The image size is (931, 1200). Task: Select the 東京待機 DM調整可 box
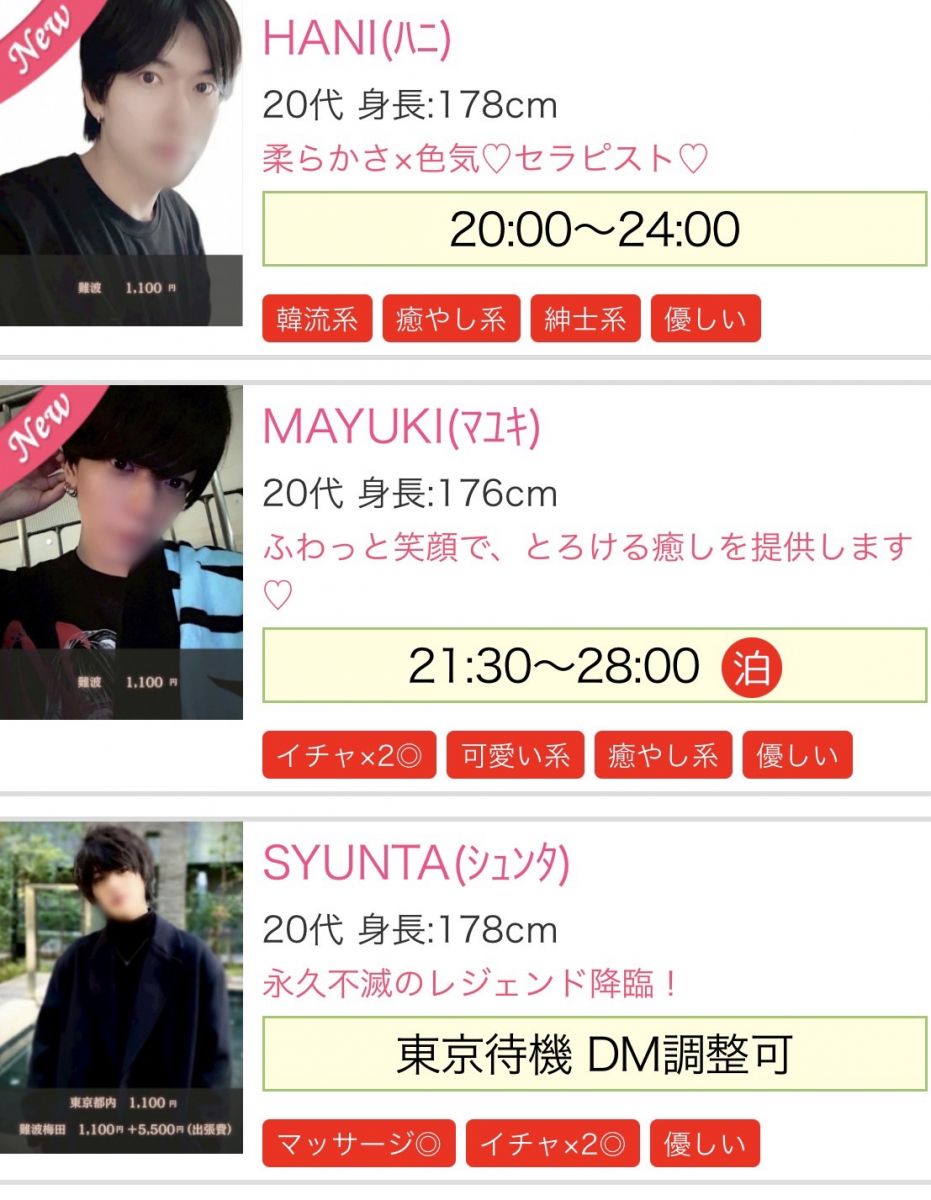(x=594, y=1054)
